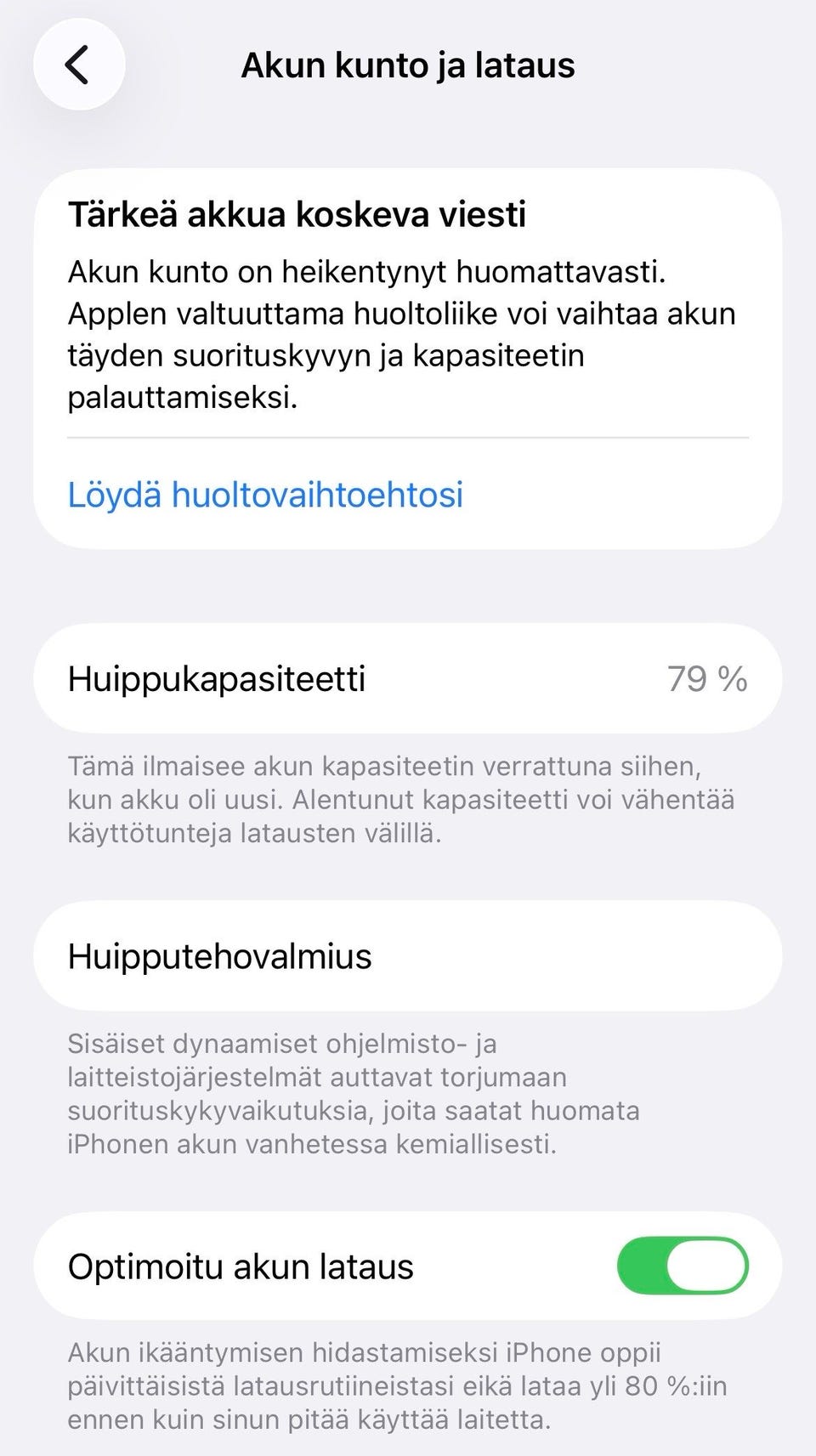Tap the Akun kunto ja lataus title

tap(408, 65)
